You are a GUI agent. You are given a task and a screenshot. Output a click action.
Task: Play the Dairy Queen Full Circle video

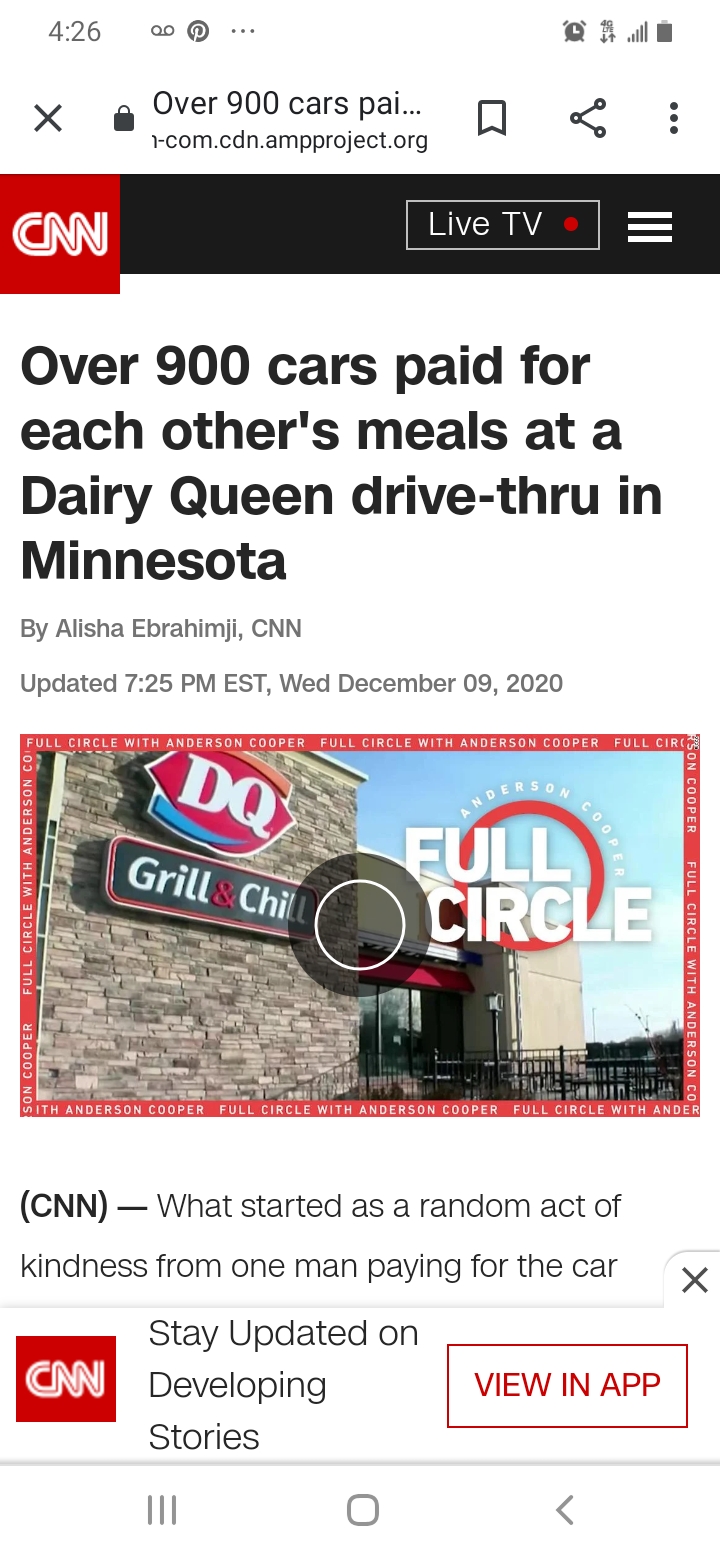(359, 925)
